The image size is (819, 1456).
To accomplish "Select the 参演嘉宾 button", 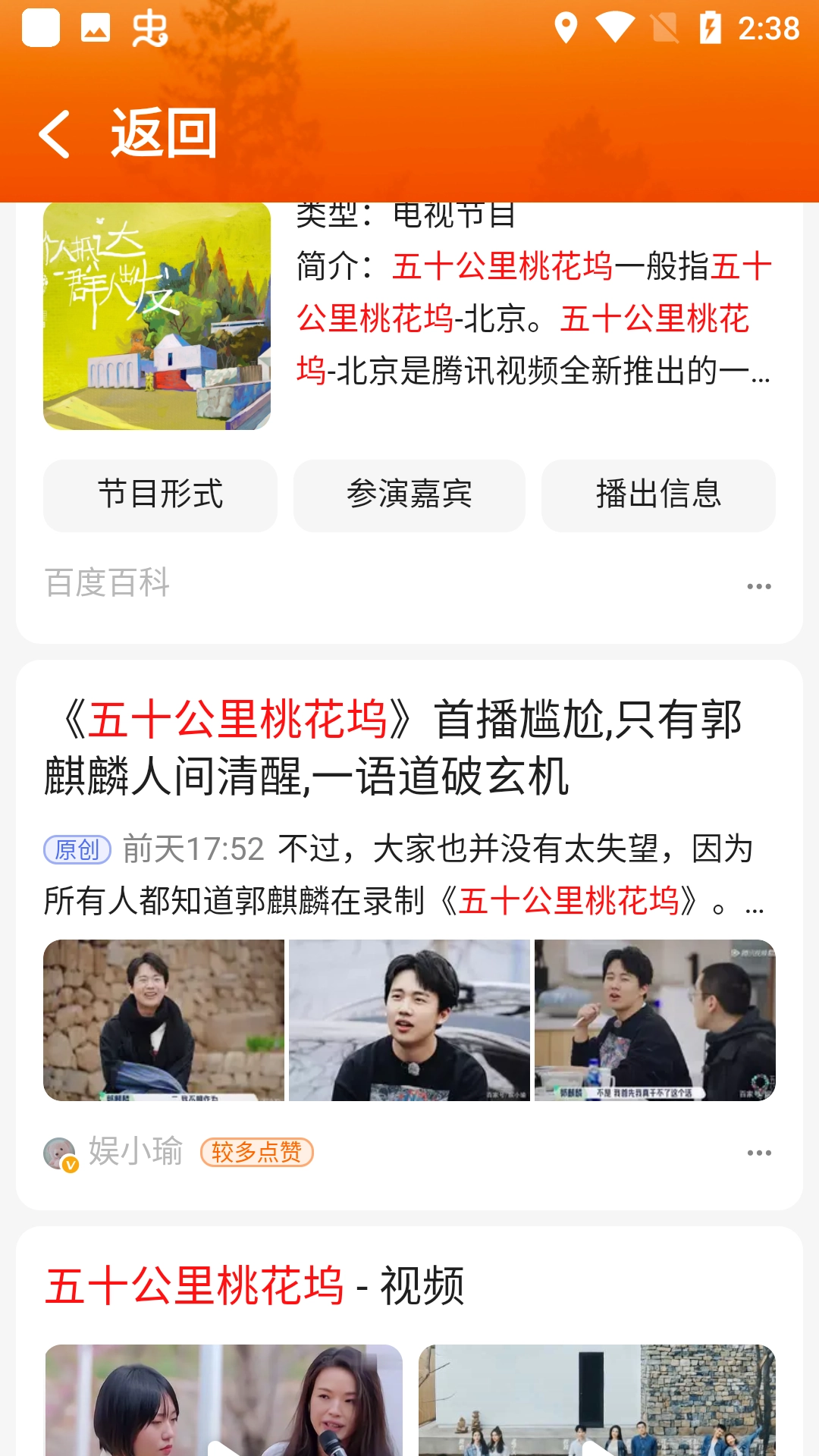I will pyautogui.click(x=409, y=496).
